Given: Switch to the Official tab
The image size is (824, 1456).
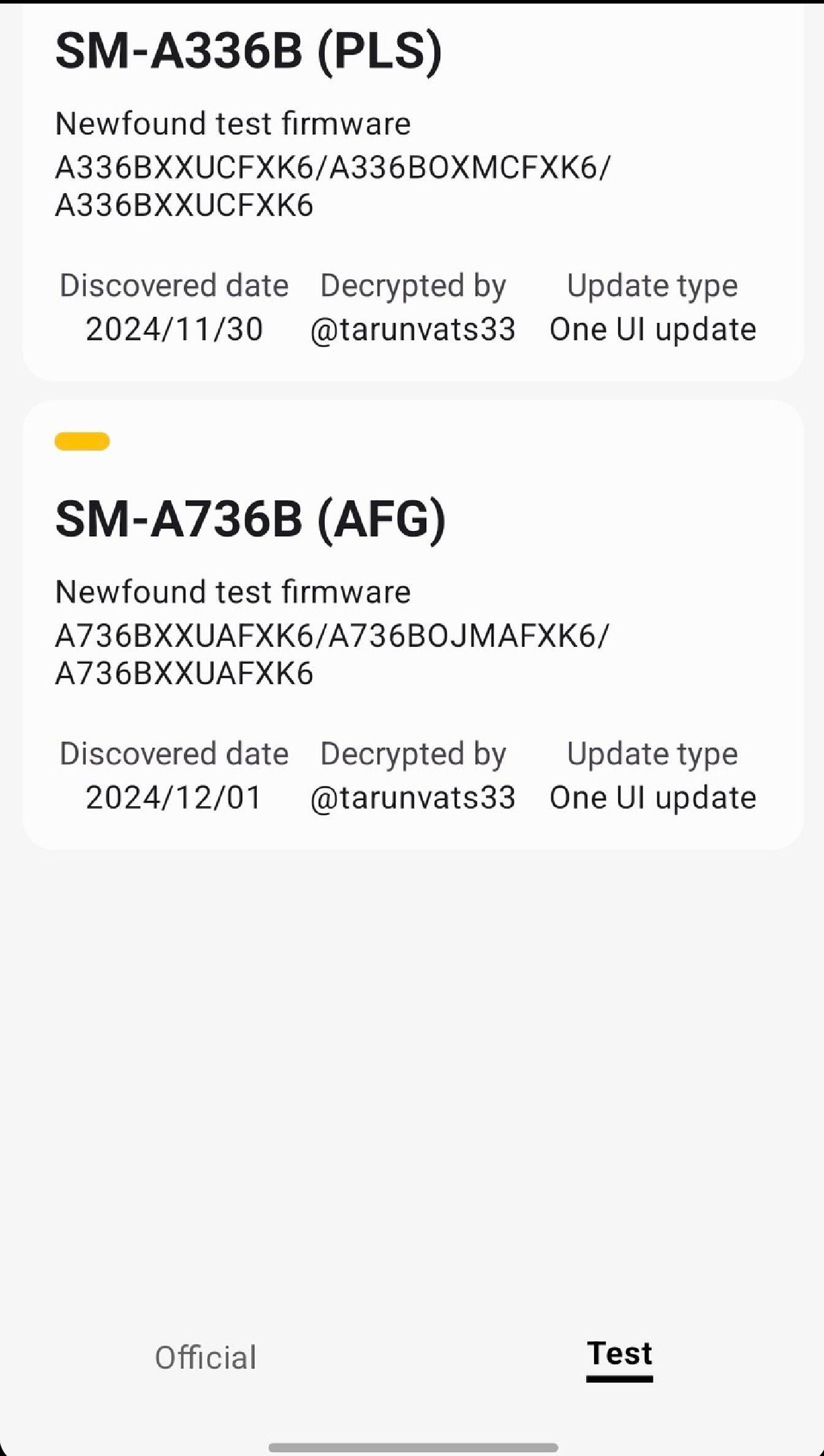Looking at the screenshot, I should coord(206,1357).
